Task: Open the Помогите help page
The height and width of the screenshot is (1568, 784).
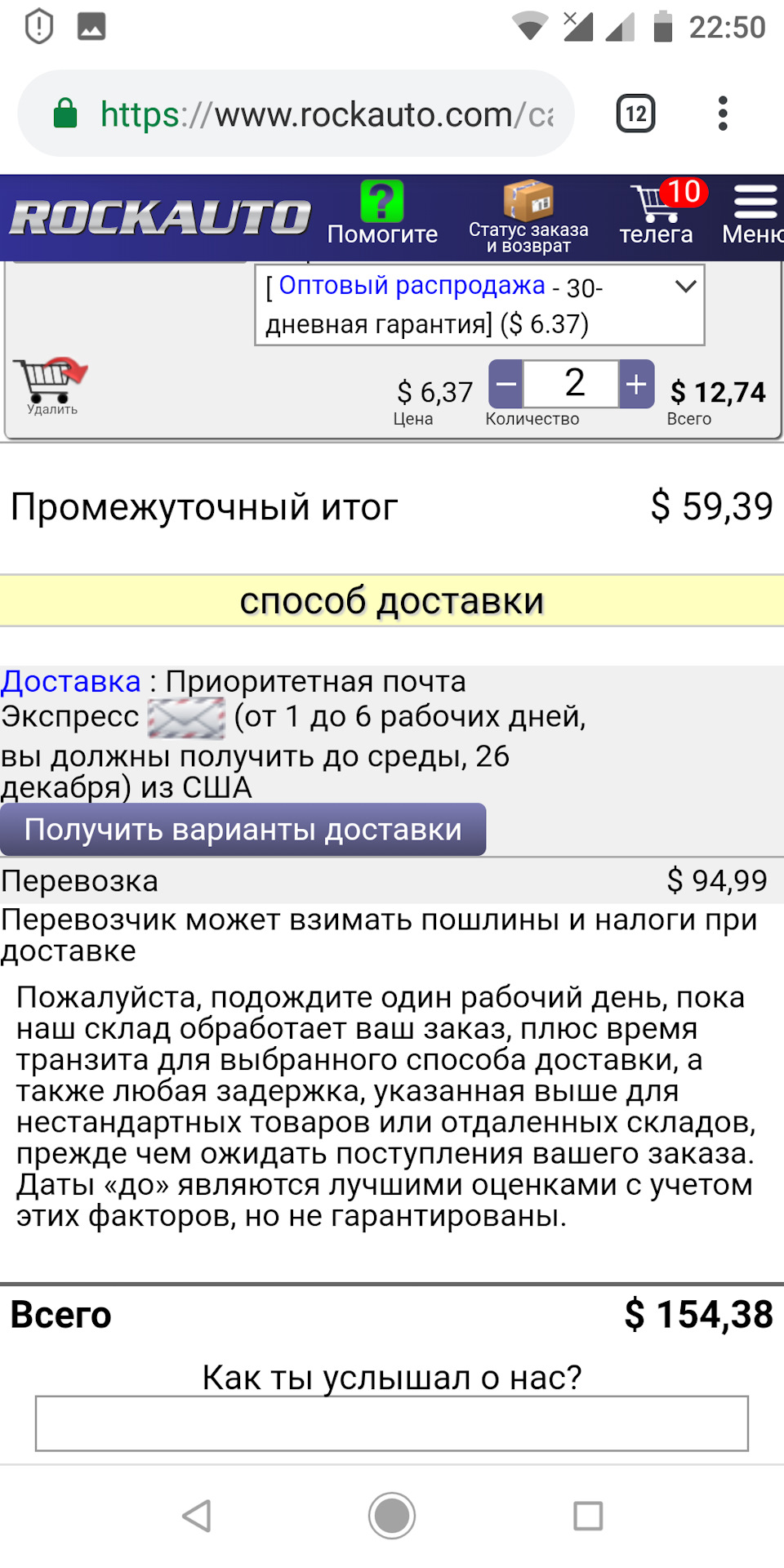Action: tap(382, 214)
